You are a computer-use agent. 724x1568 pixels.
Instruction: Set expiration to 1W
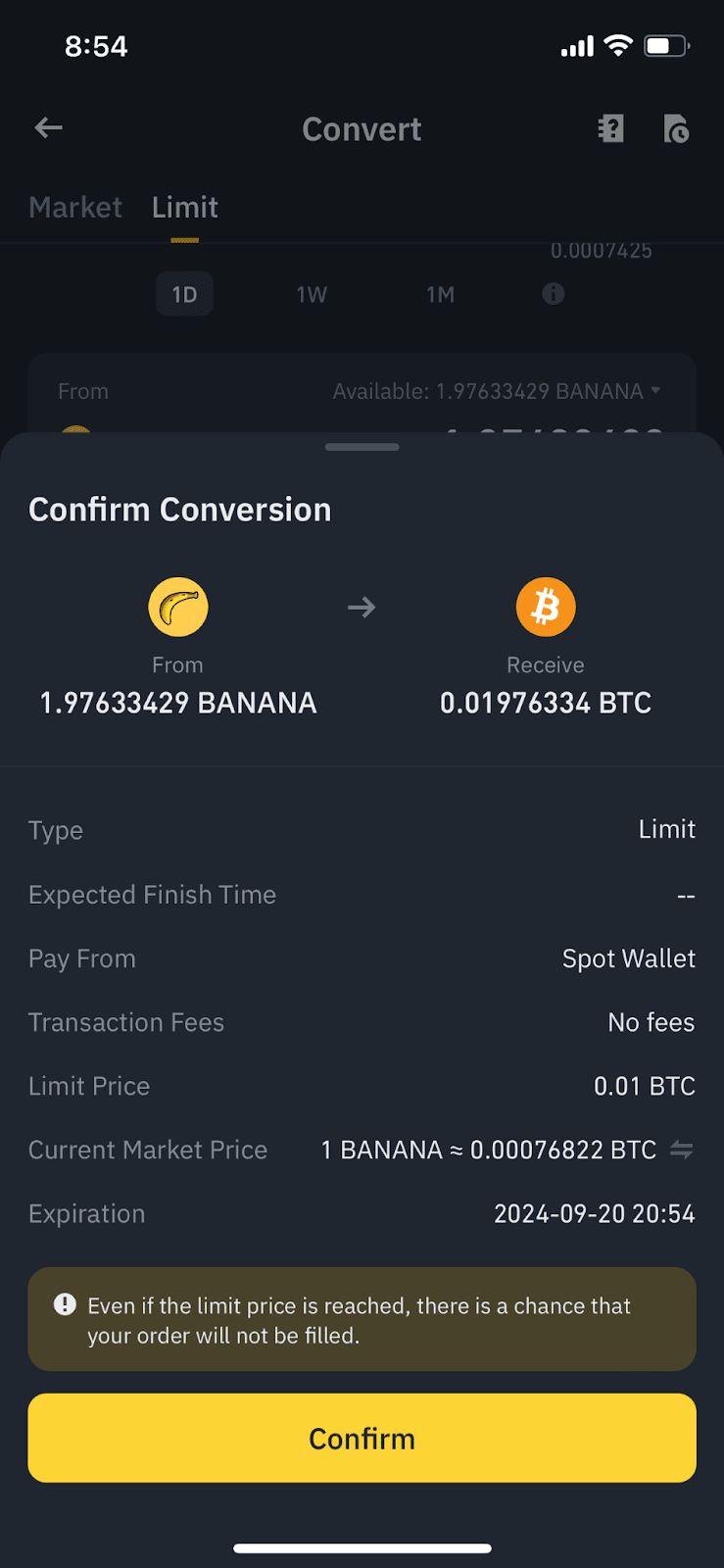pos(312,294)
